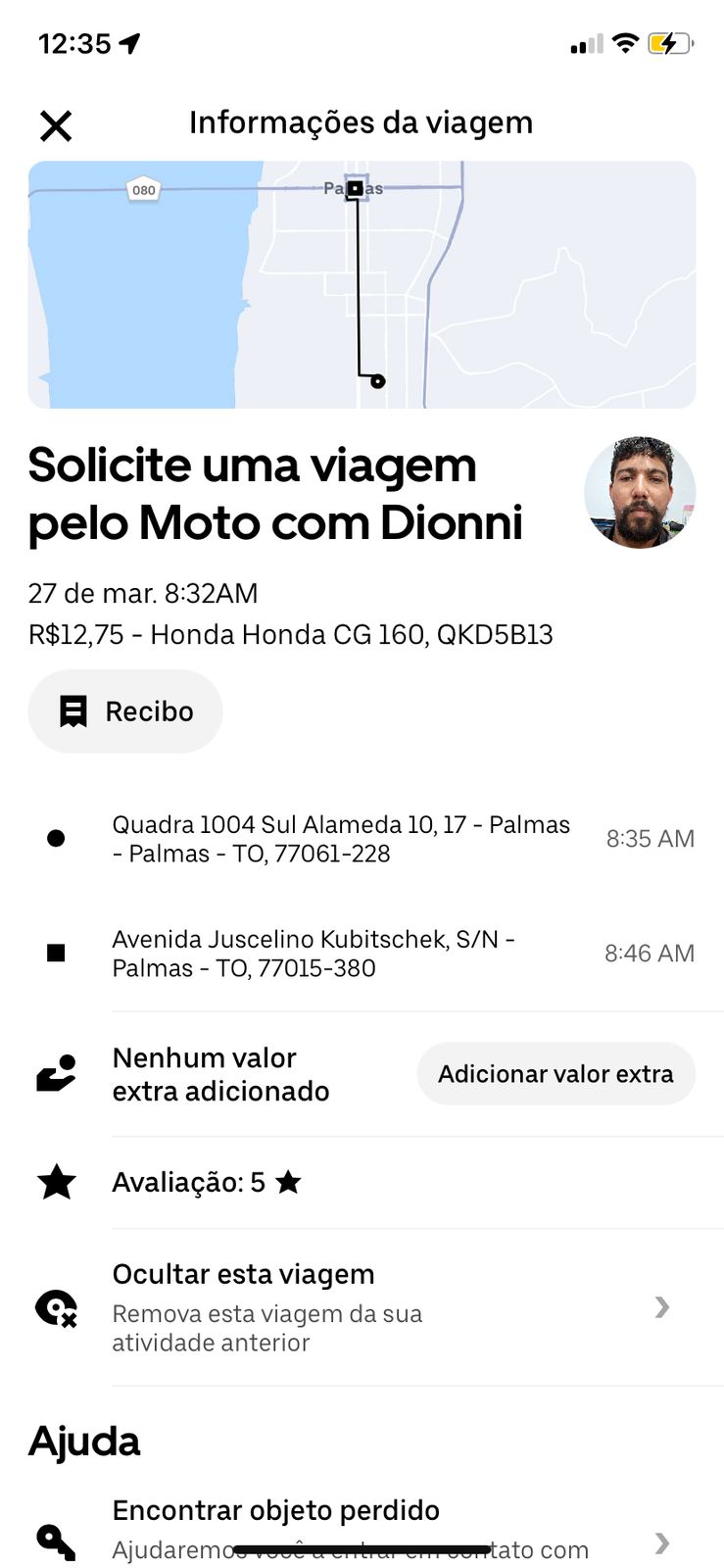This screenshot has width=724, height=1568.
Task: Tap Adicionar valor extra button
Action: 555,1074
